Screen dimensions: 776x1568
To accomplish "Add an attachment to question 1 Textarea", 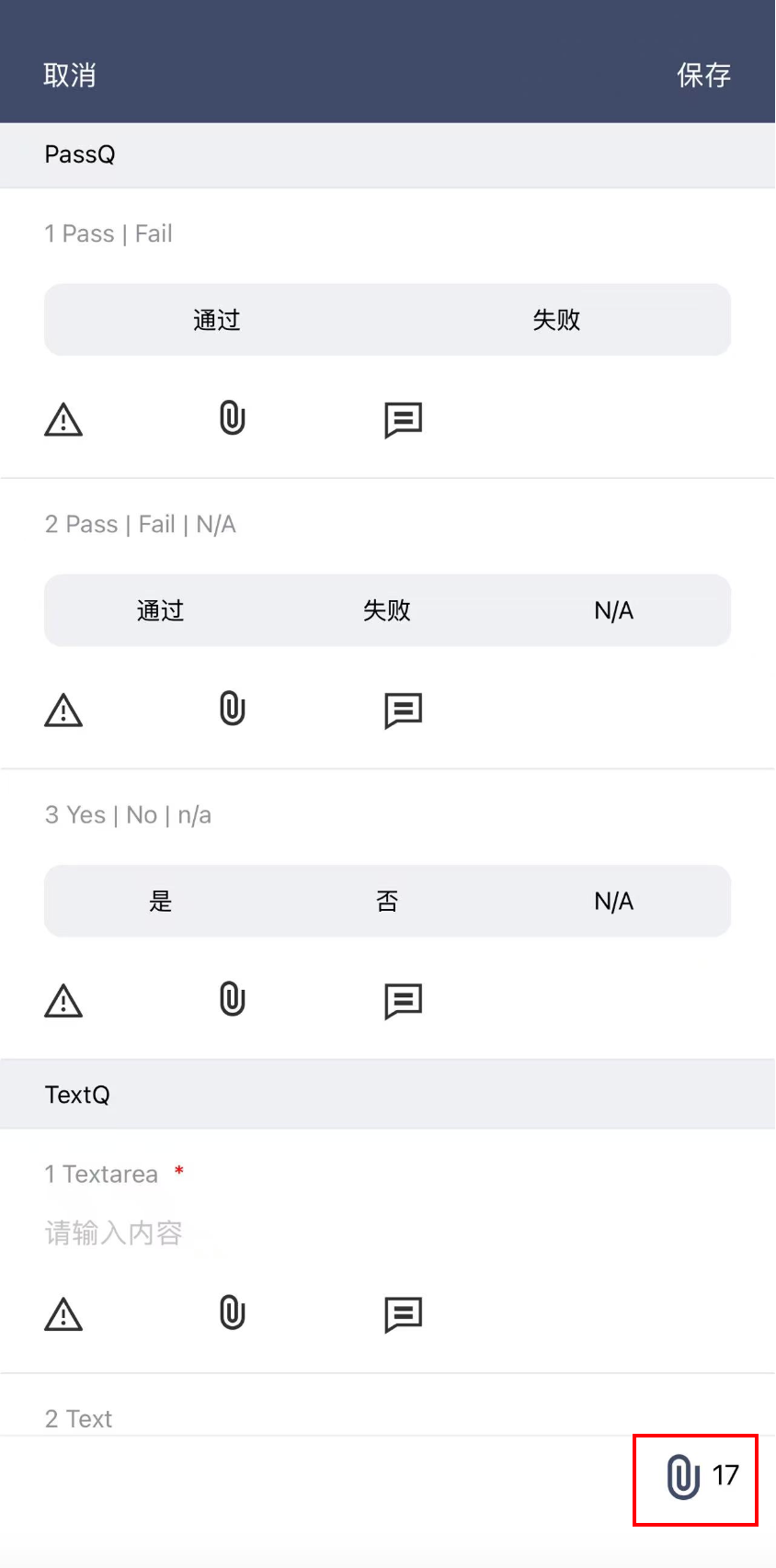I will click(233, 1313).
